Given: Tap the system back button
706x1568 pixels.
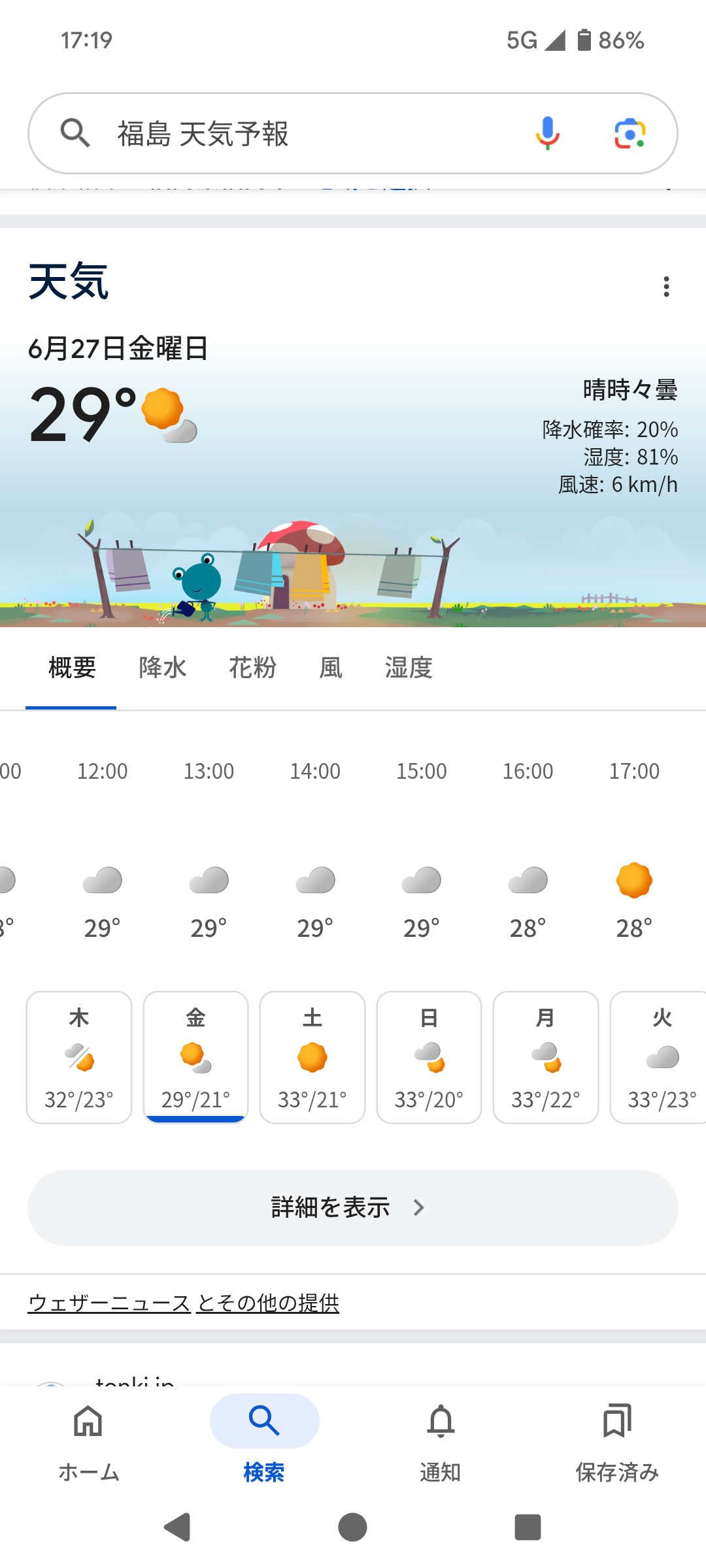Looking at the screenshot, I should (177, 1527).
